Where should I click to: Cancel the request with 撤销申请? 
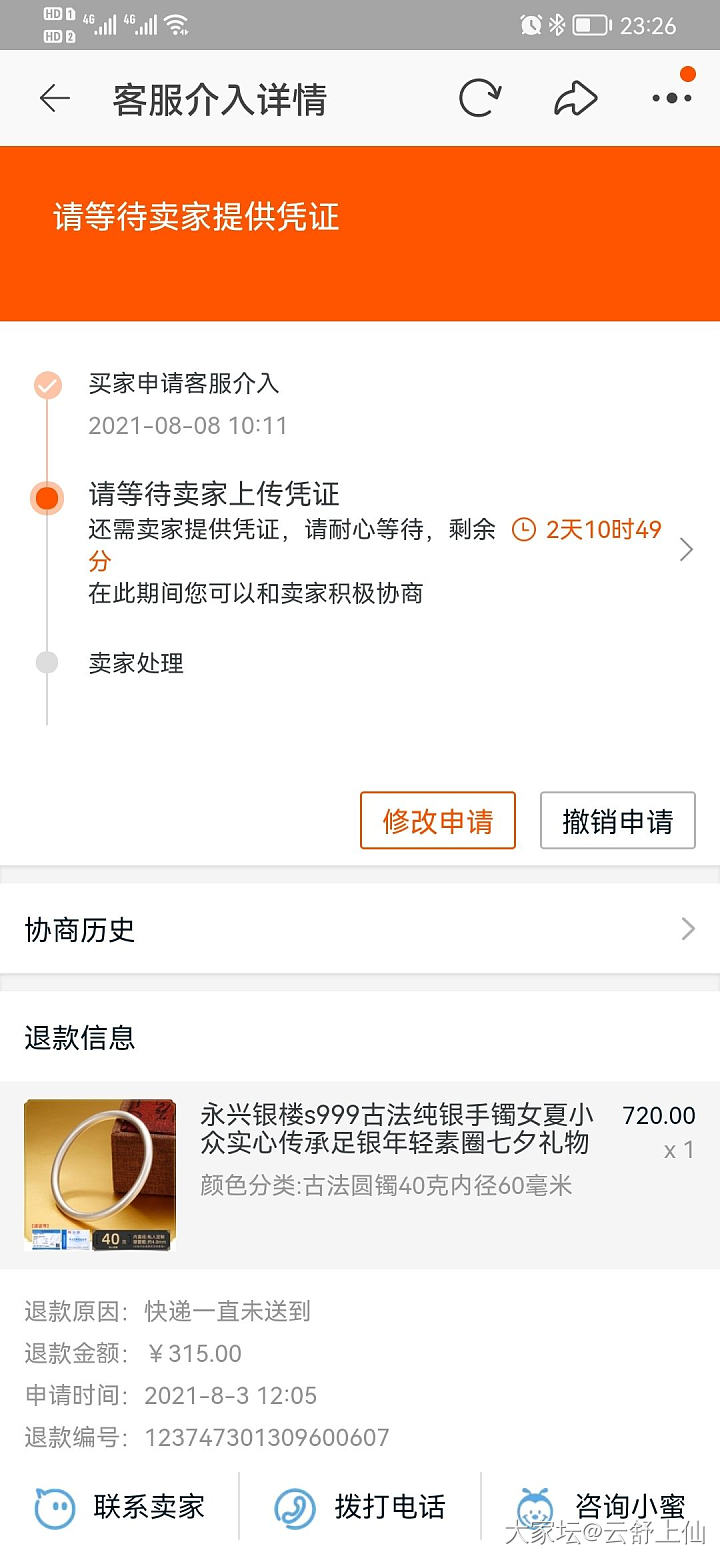coord(617,821)
